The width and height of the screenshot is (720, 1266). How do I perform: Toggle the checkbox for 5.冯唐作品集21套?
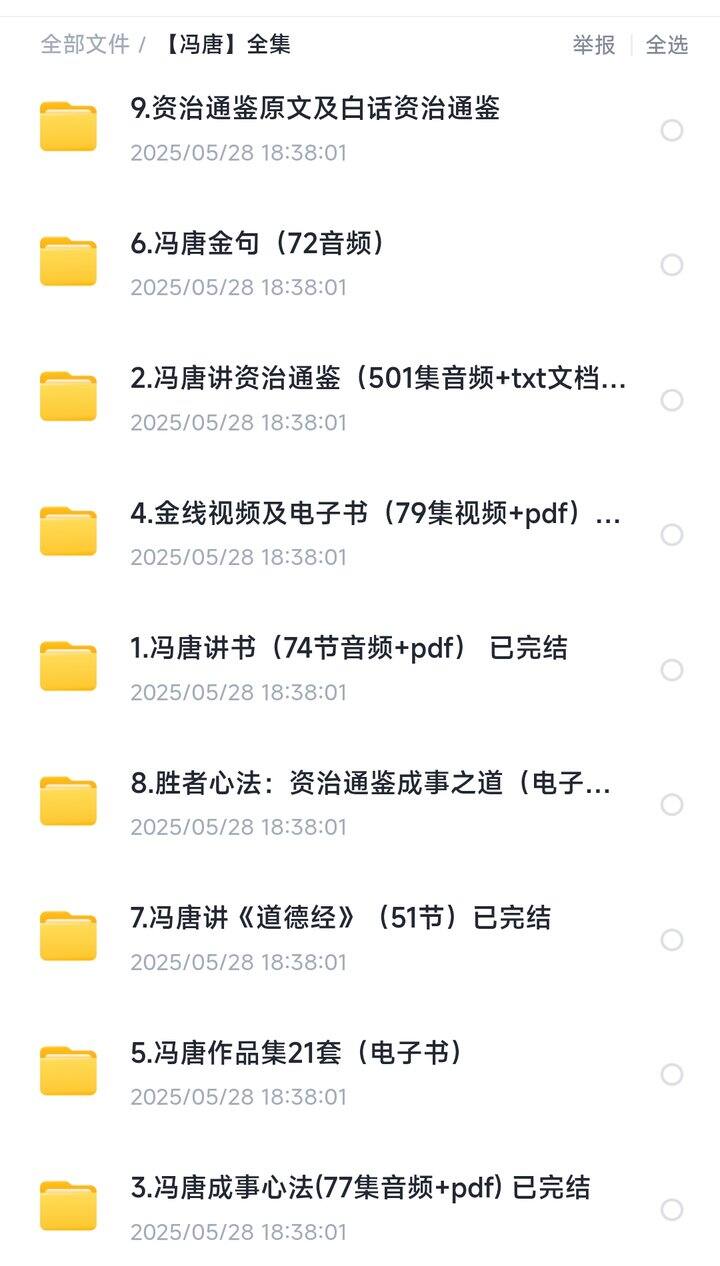671,1073
